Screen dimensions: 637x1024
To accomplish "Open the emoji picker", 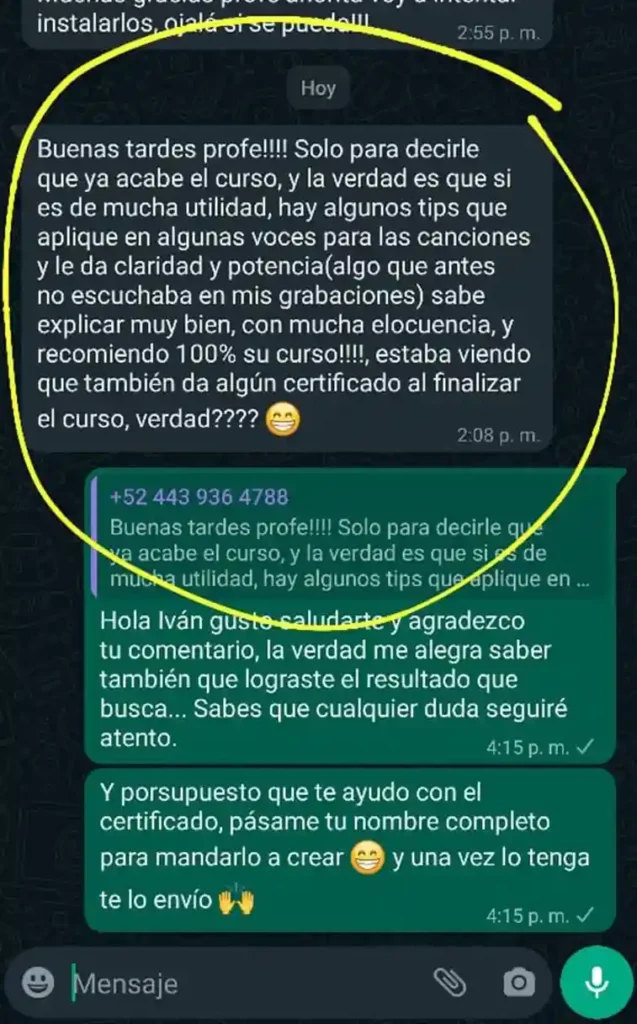I will tap(39, 981).
